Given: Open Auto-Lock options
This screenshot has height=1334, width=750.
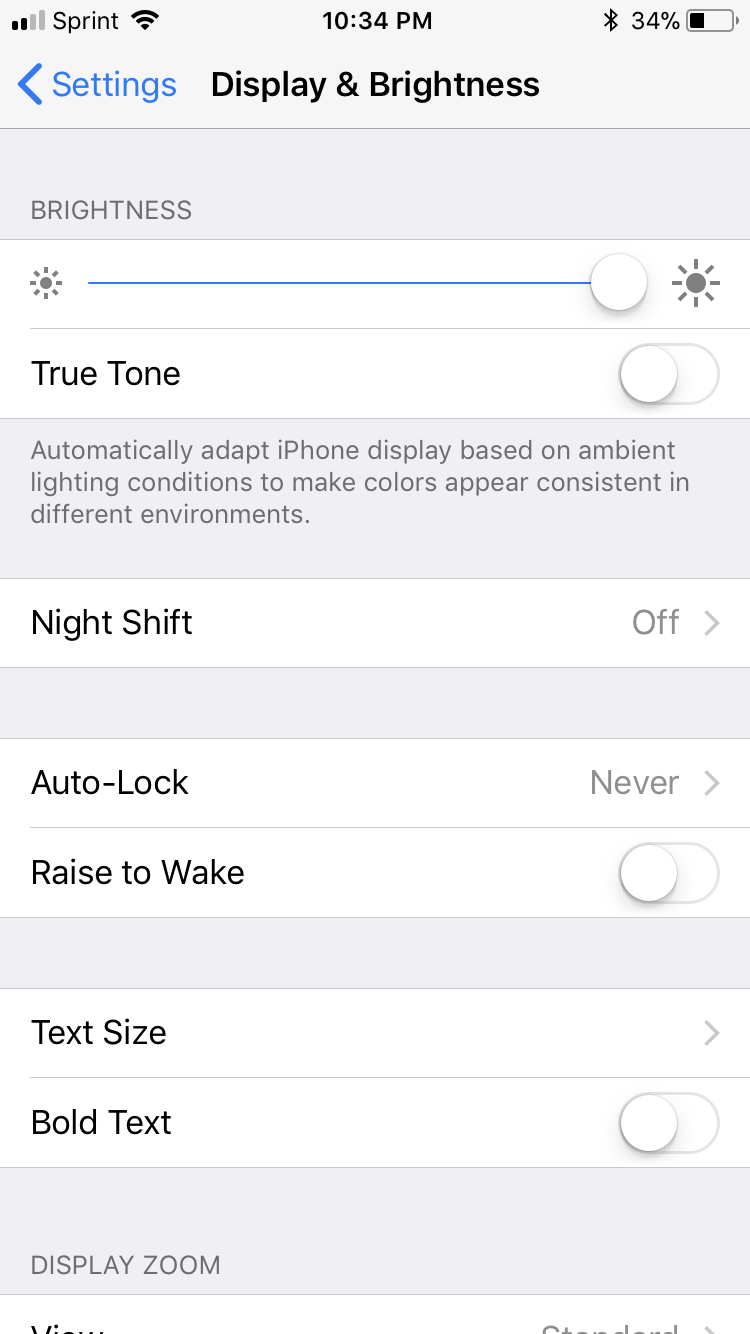Looking at the screenshot, I should 375,783.
